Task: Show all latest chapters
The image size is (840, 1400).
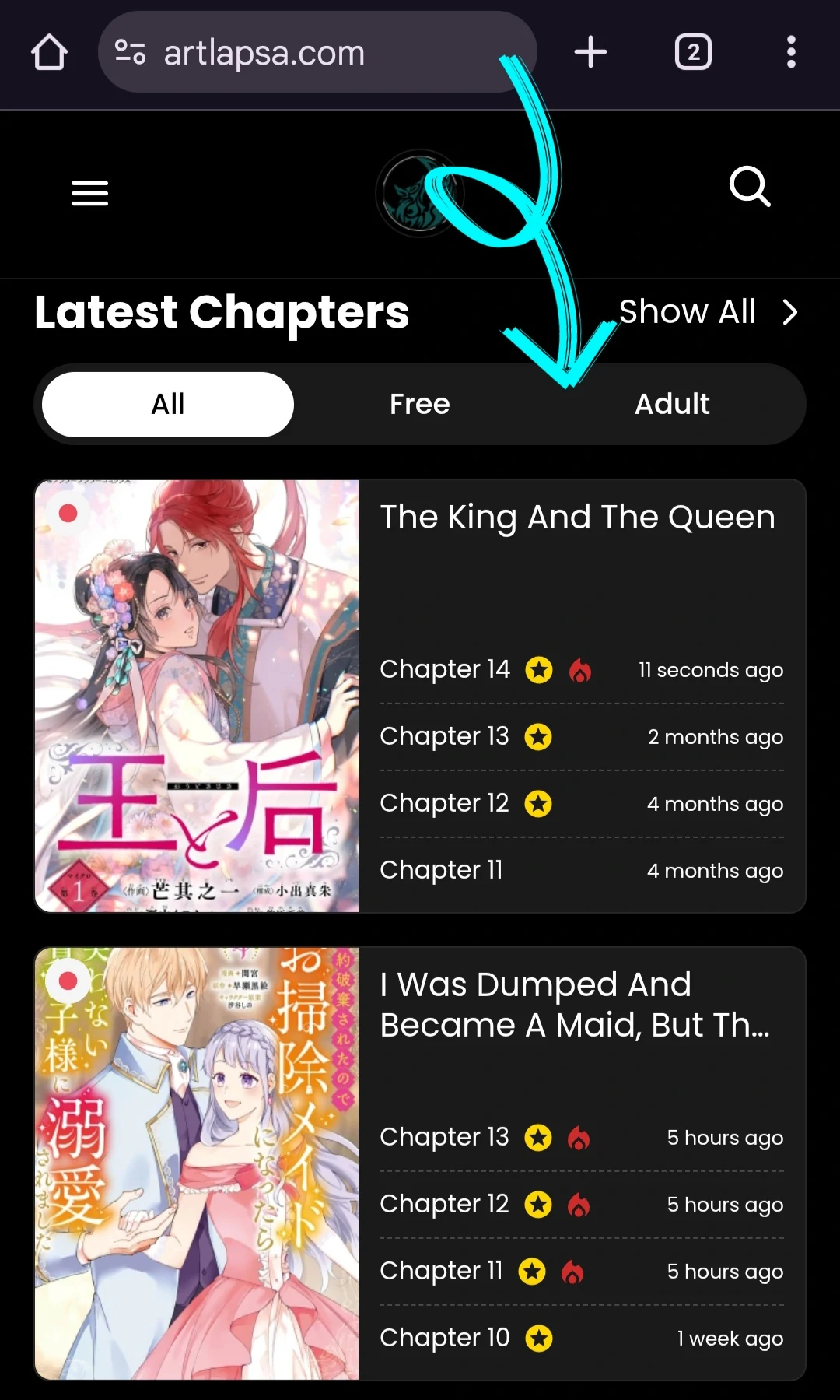Action: (708, 312)
